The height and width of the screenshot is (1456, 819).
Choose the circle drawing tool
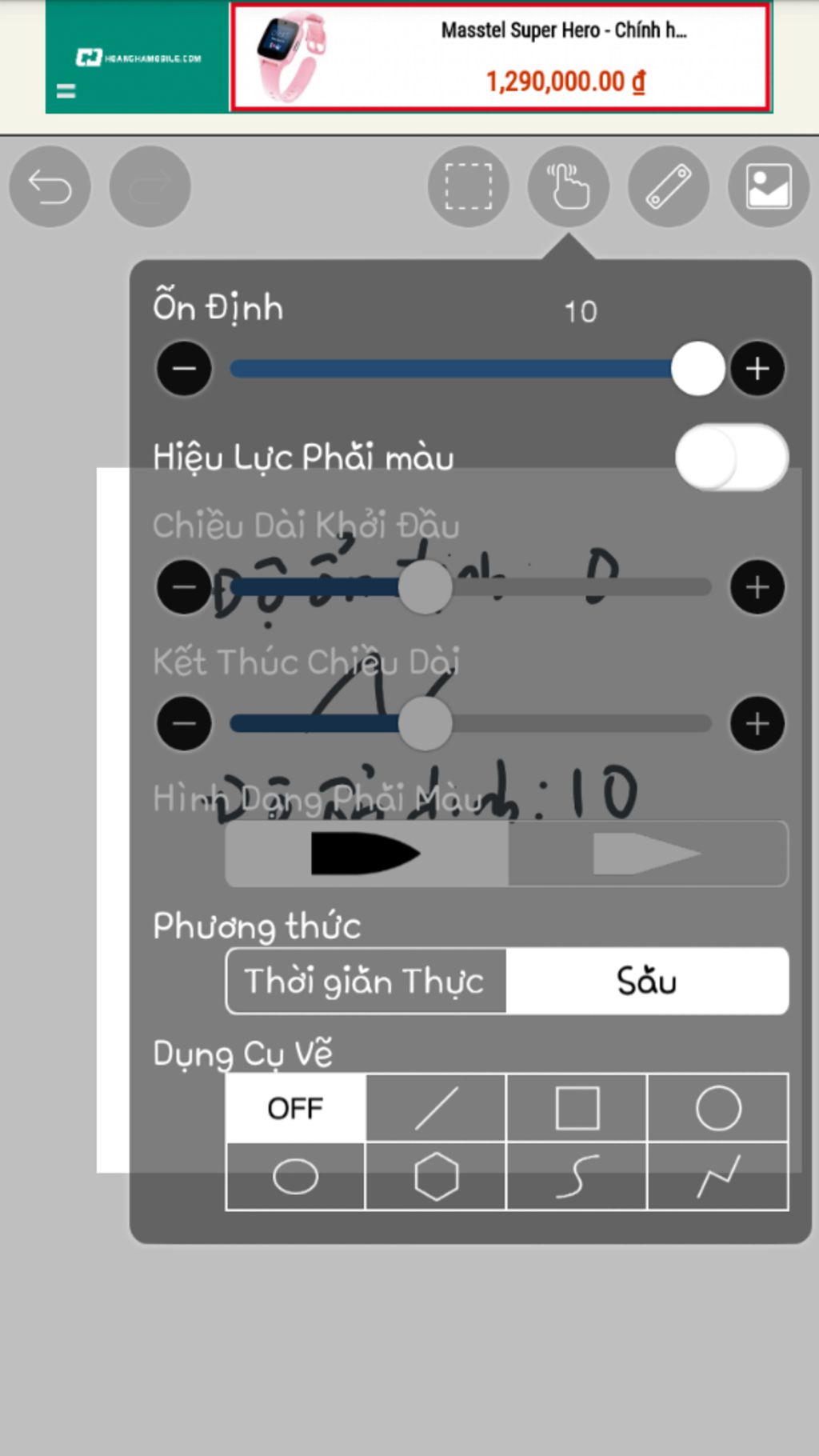pyautogui.click(x=718, y=1108)
